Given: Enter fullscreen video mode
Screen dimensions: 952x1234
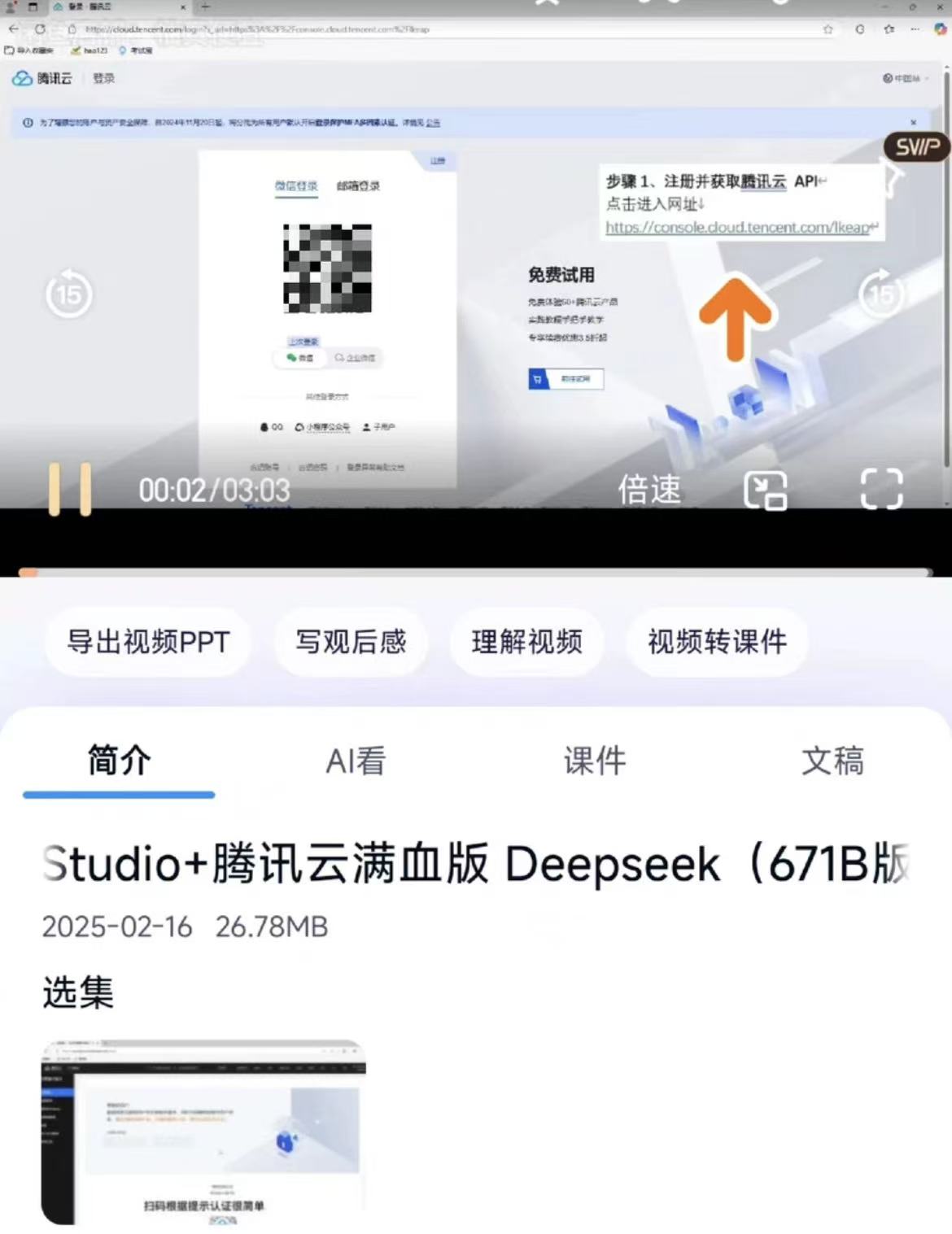Looking at the screenshot, I should point(881,489).
